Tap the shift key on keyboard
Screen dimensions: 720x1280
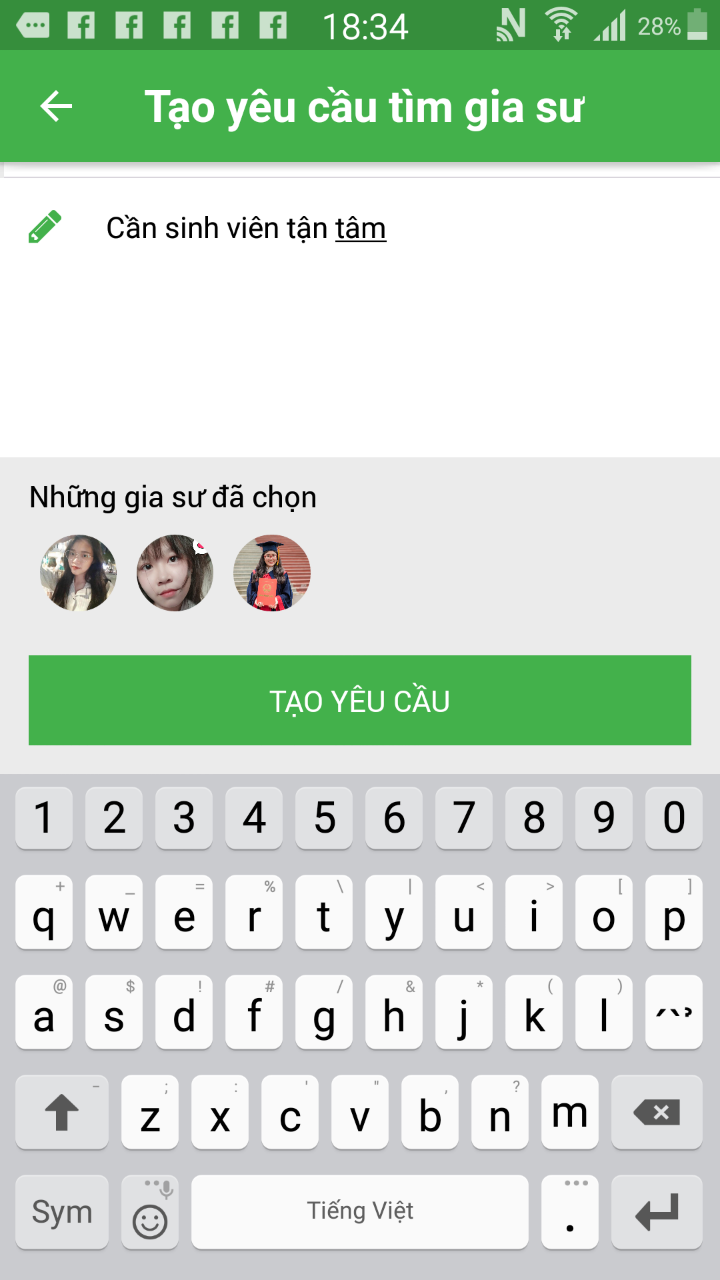click(62, 1112)
